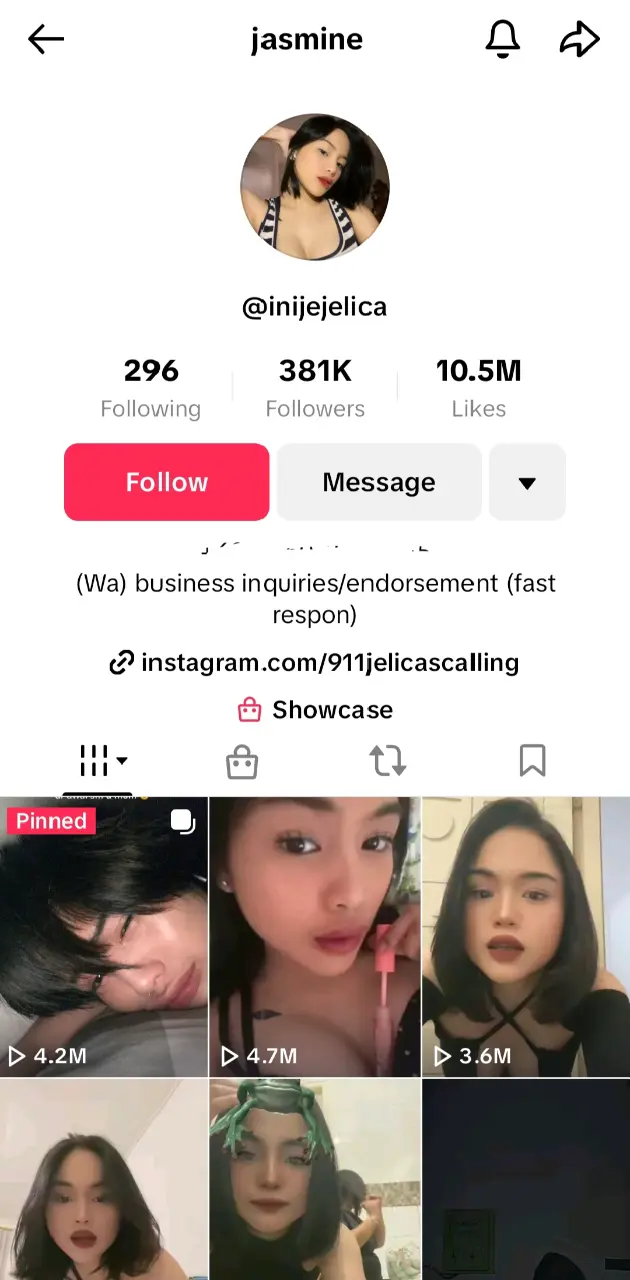The image size is (630, 1280).
Task: Go back using the top arrow
Action: [46, 40]
